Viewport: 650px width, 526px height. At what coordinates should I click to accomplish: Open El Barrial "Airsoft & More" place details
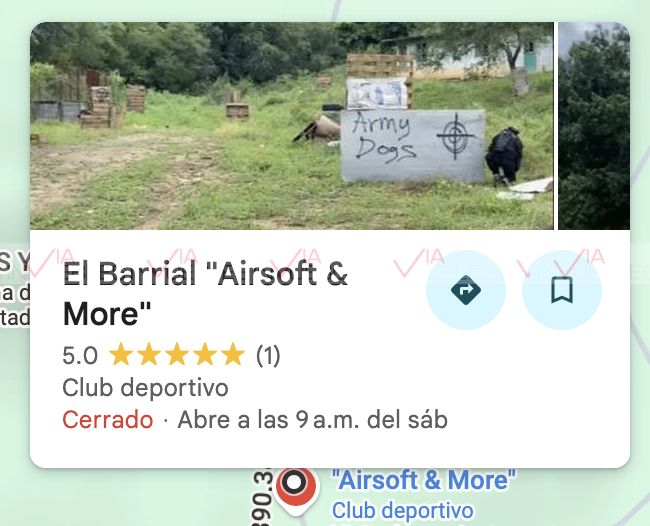click(205, 295)
